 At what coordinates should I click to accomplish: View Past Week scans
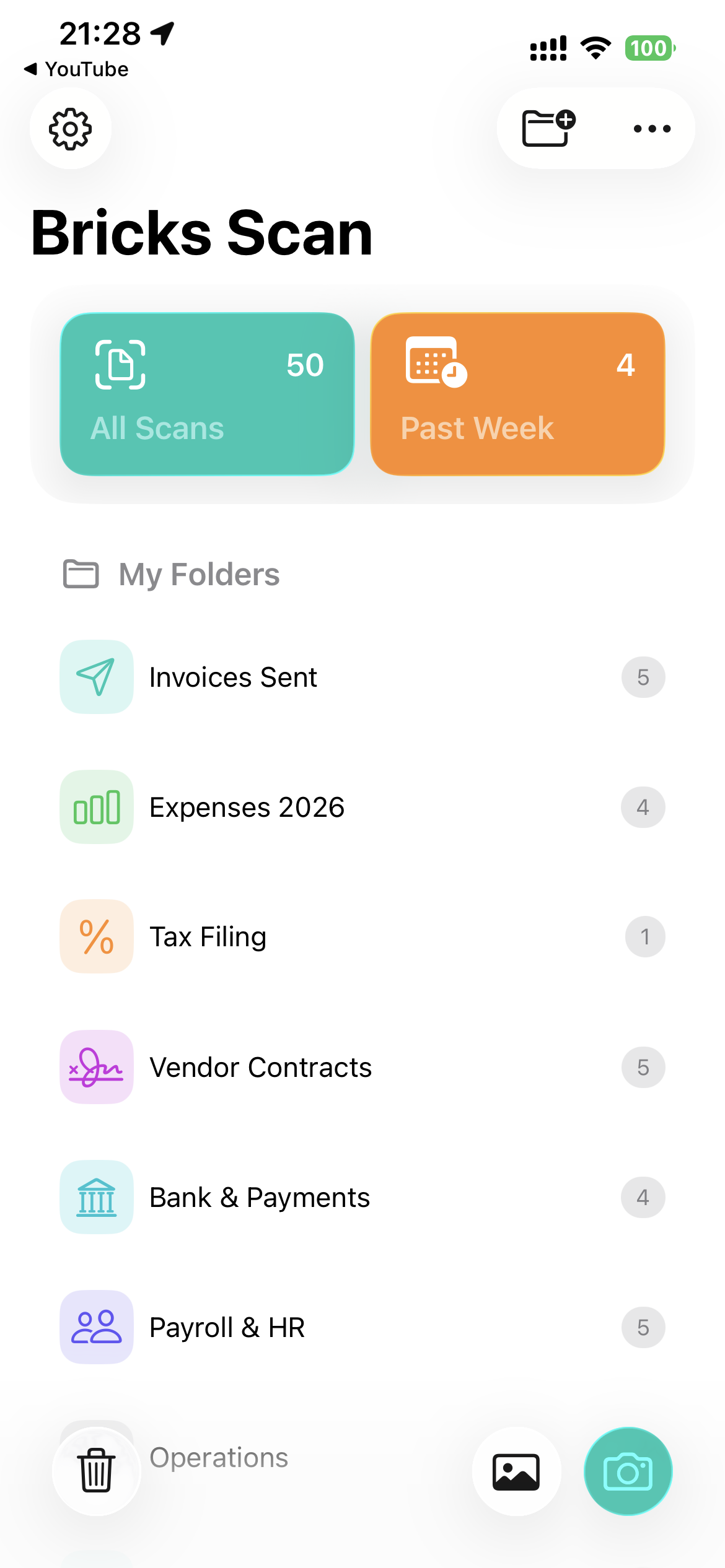click(x=518, y=393)
